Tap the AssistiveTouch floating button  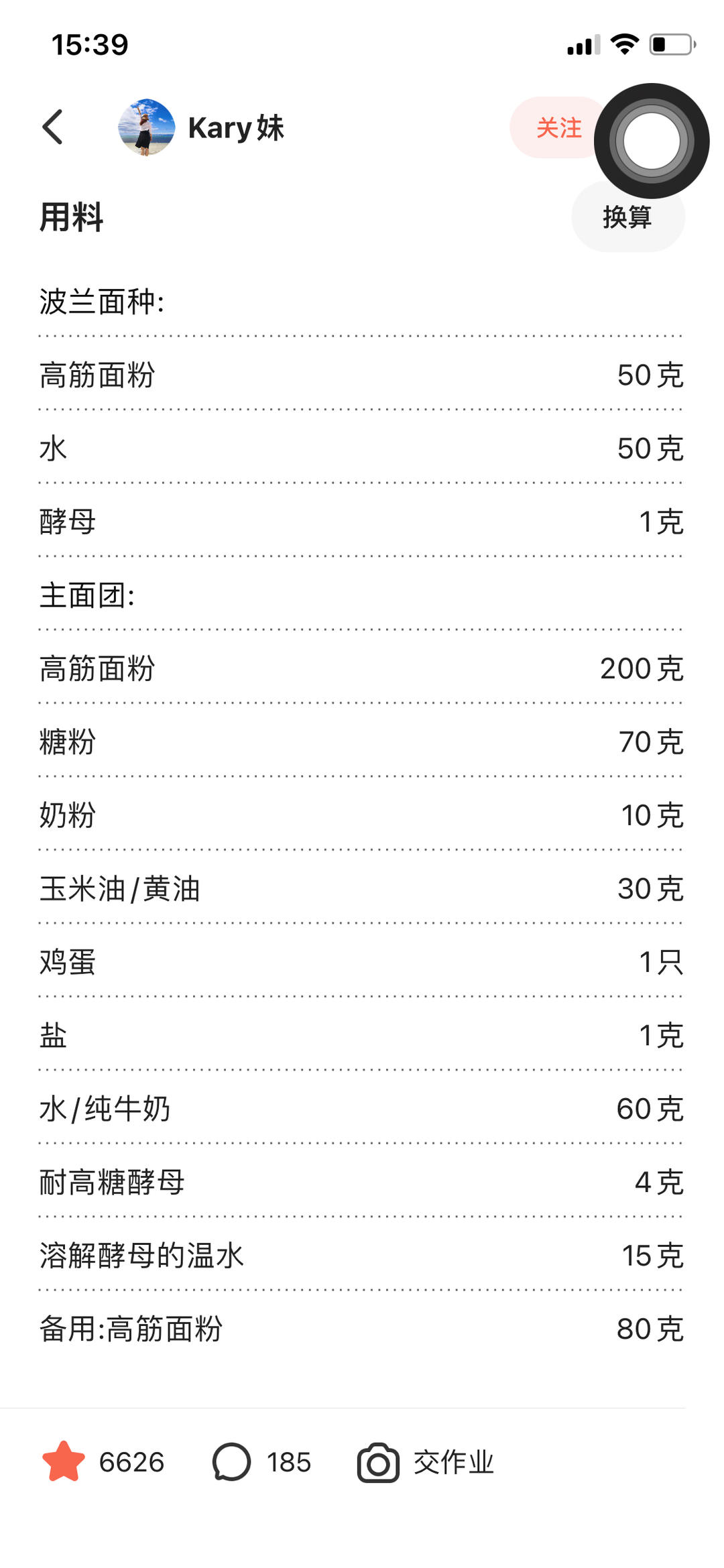(652, 141)
